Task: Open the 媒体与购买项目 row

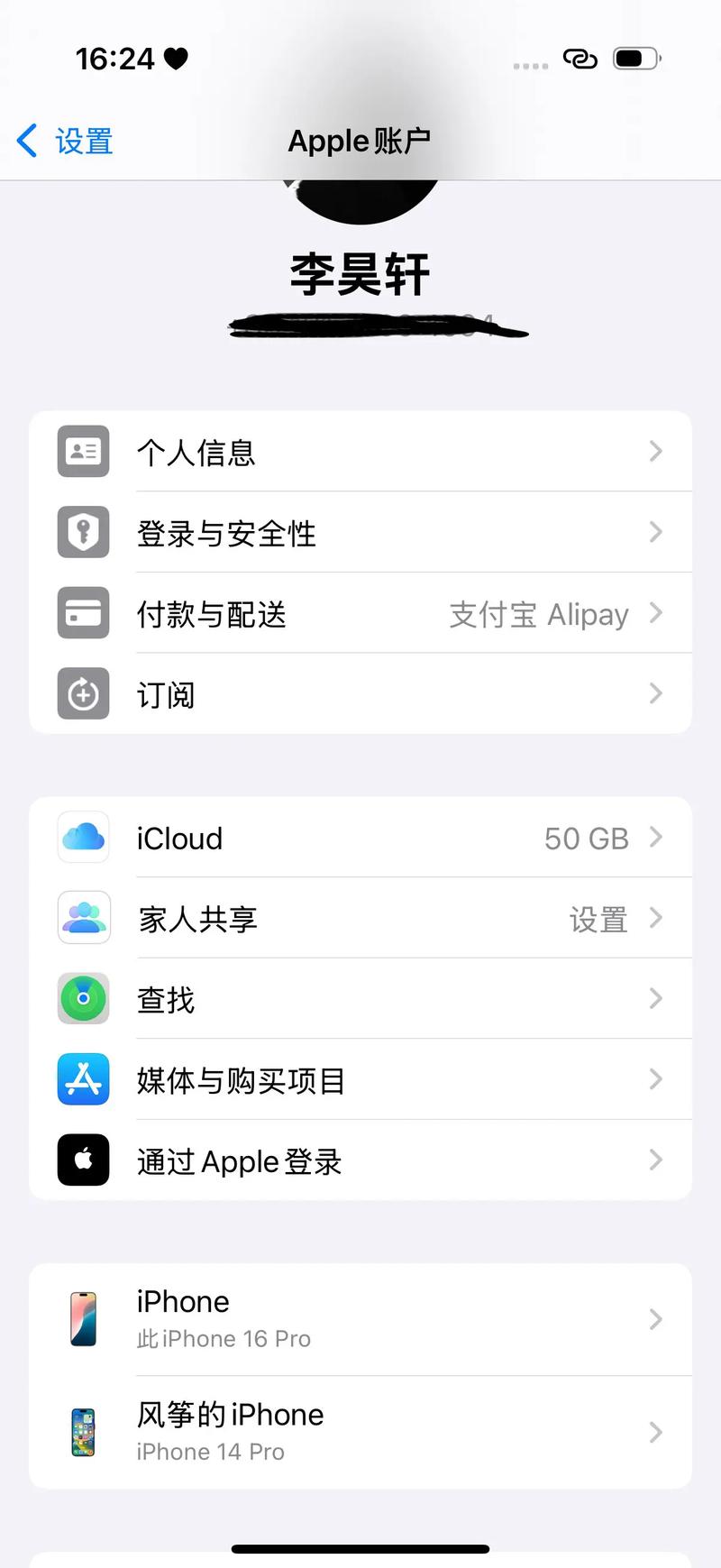Action: 360,1079
